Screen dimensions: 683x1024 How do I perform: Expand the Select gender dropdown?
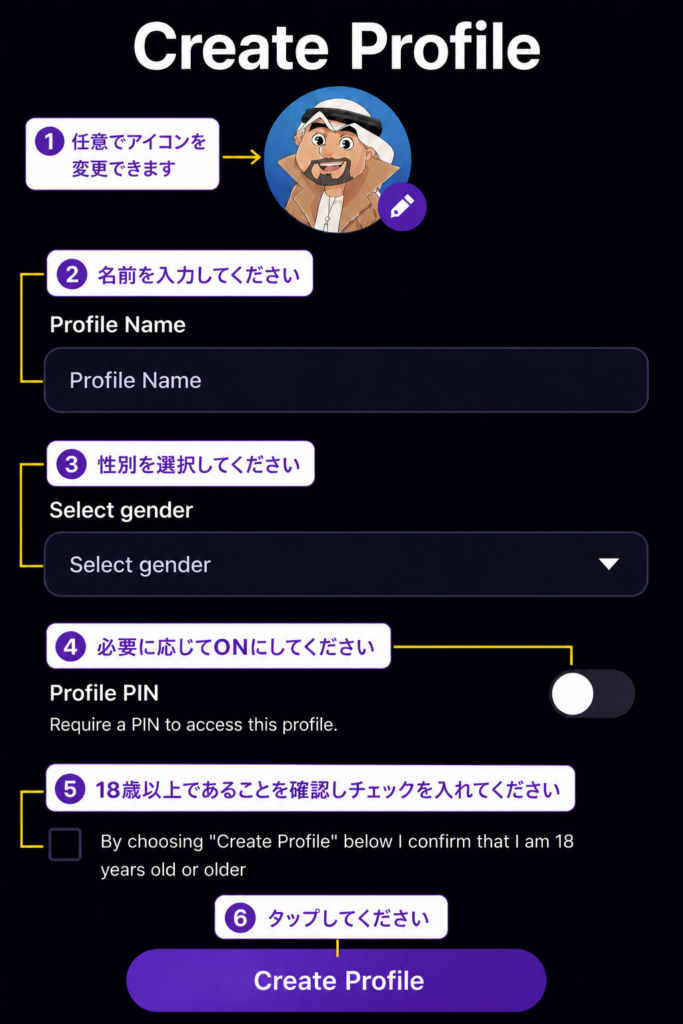point(346,564)
